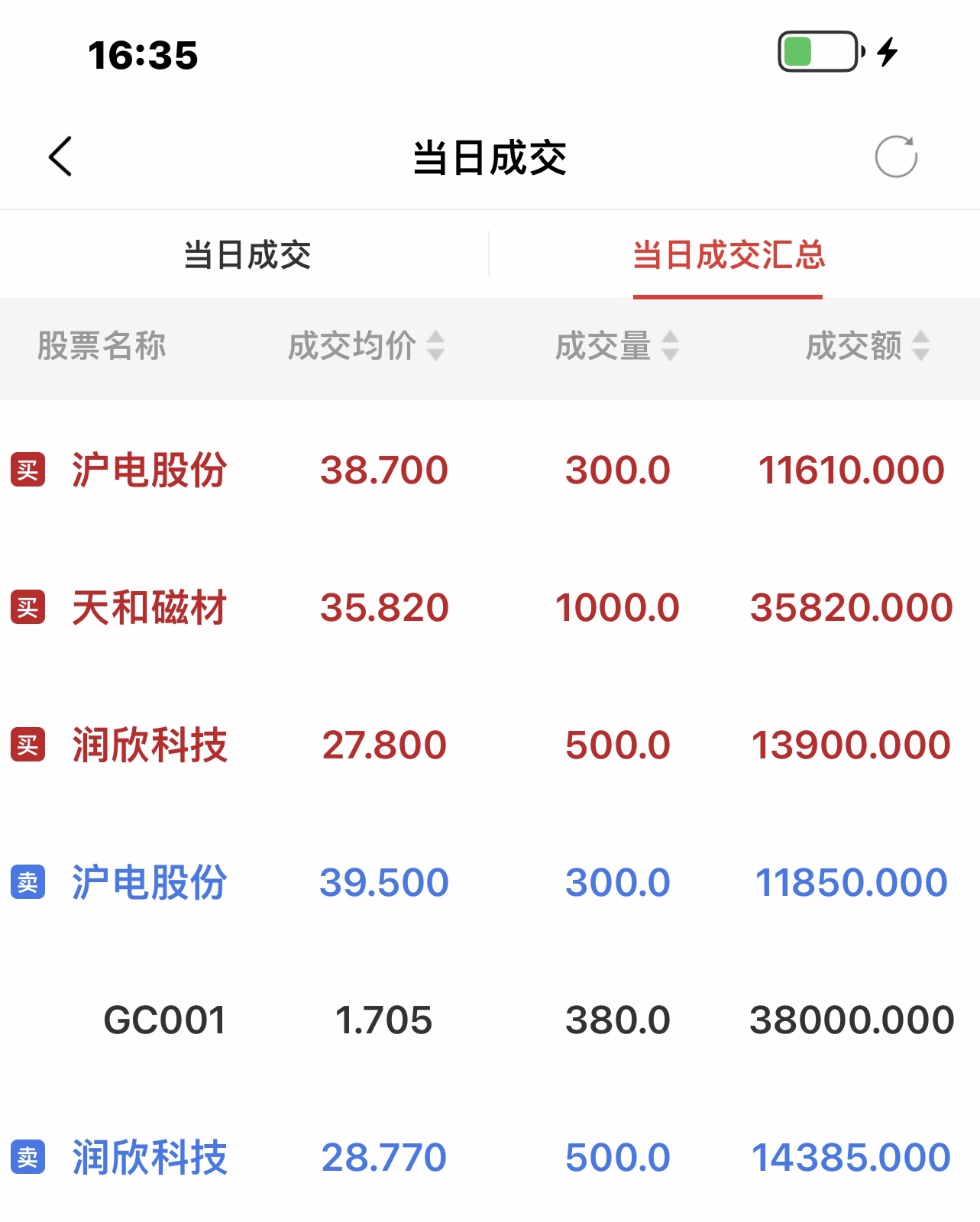
Task: Tap the battery indicator in the status bar
Action: [x=819, y=51]
